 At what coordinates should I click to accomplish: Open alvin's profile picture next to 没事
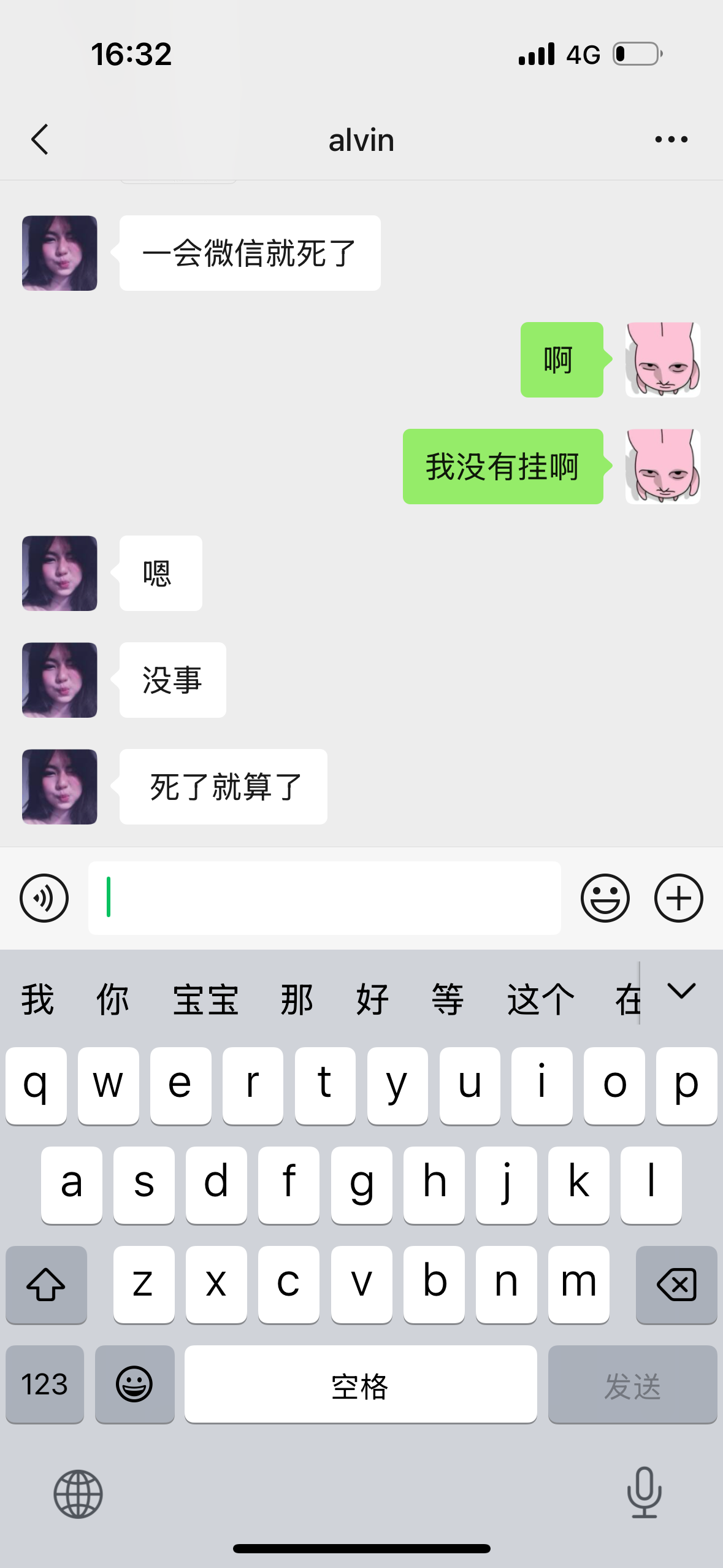[59, 680]
